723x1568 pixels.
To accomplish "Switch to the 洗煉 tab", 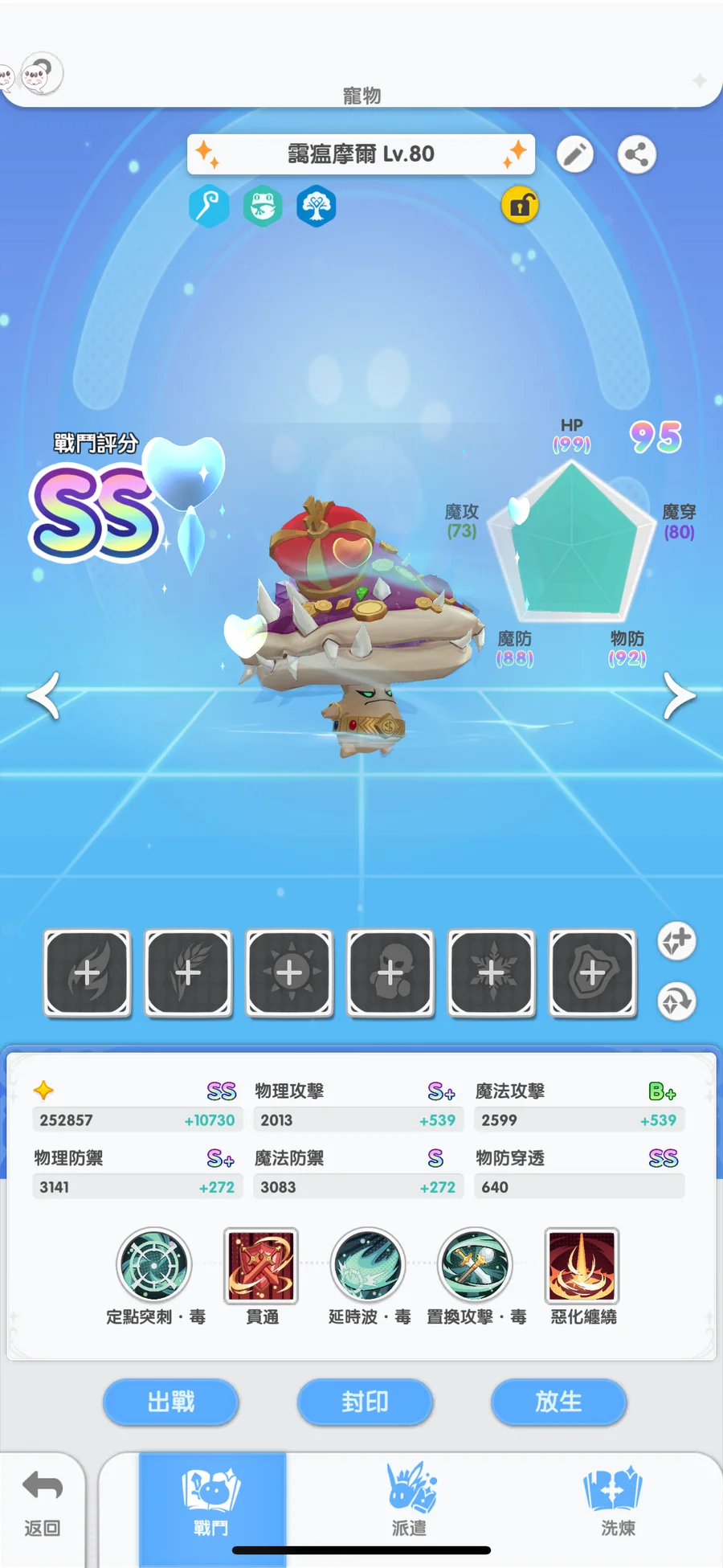I will coord(617,1500).
